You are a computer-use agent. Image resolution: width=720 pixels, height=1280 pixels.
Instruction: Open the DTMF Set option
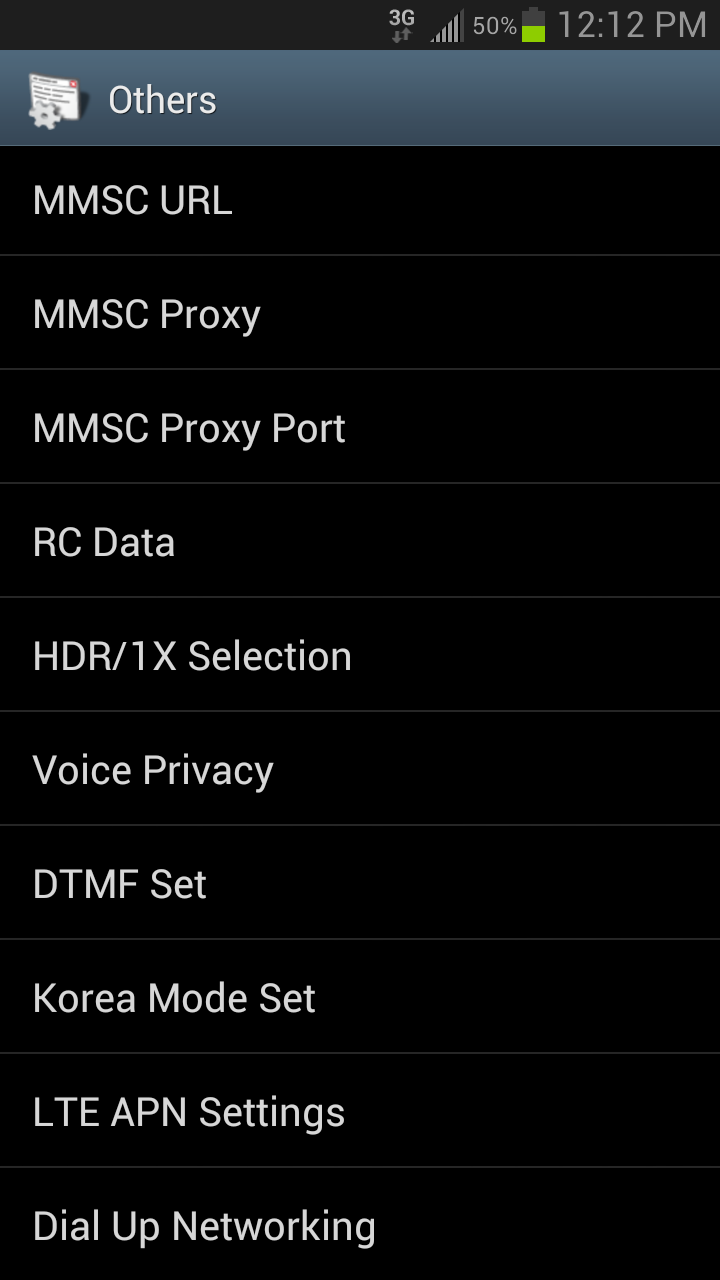click(360, 885)
